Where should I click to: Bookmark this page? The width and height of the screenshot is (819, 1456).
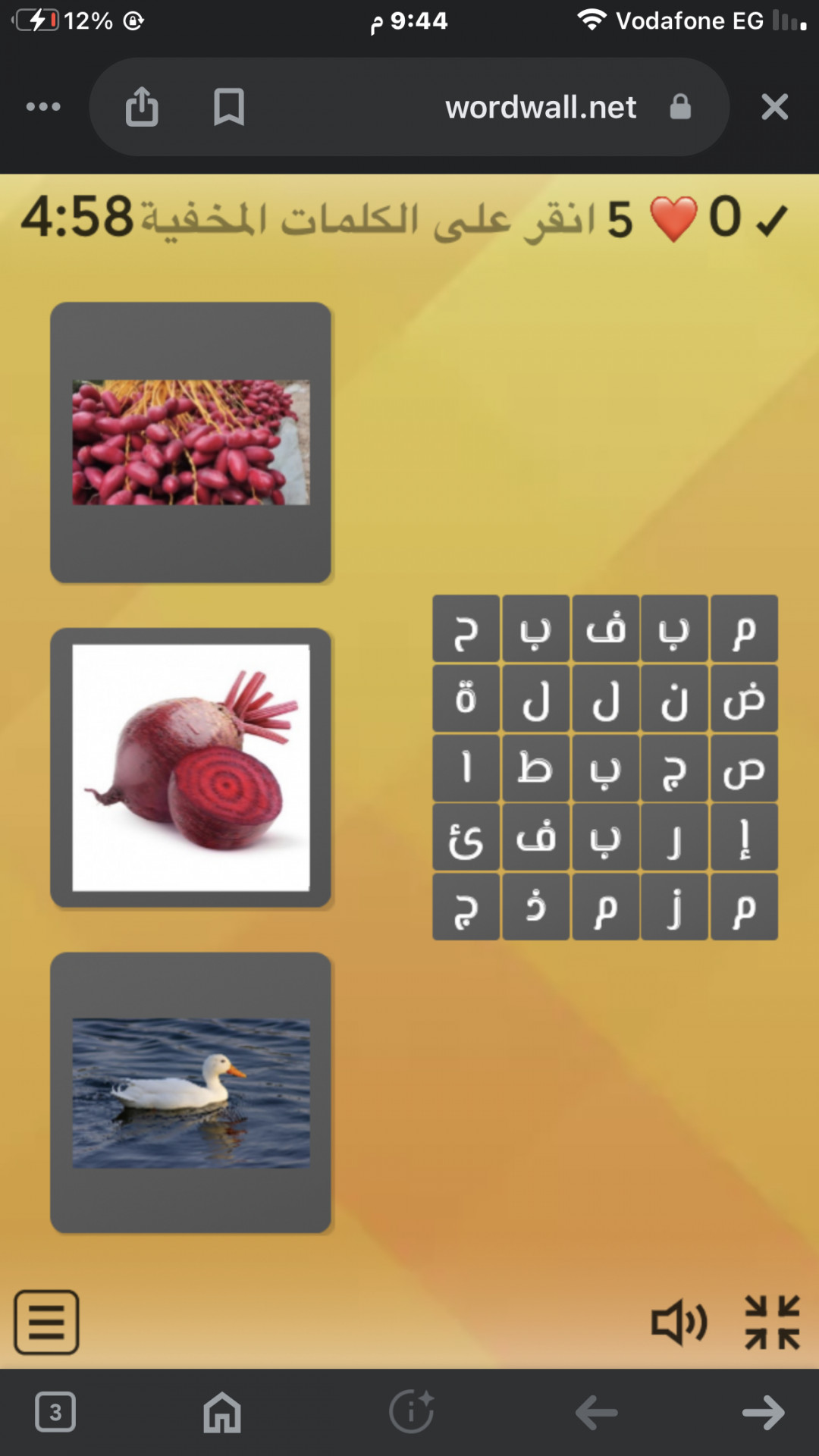pyautogui.click(x=228, y=107)
